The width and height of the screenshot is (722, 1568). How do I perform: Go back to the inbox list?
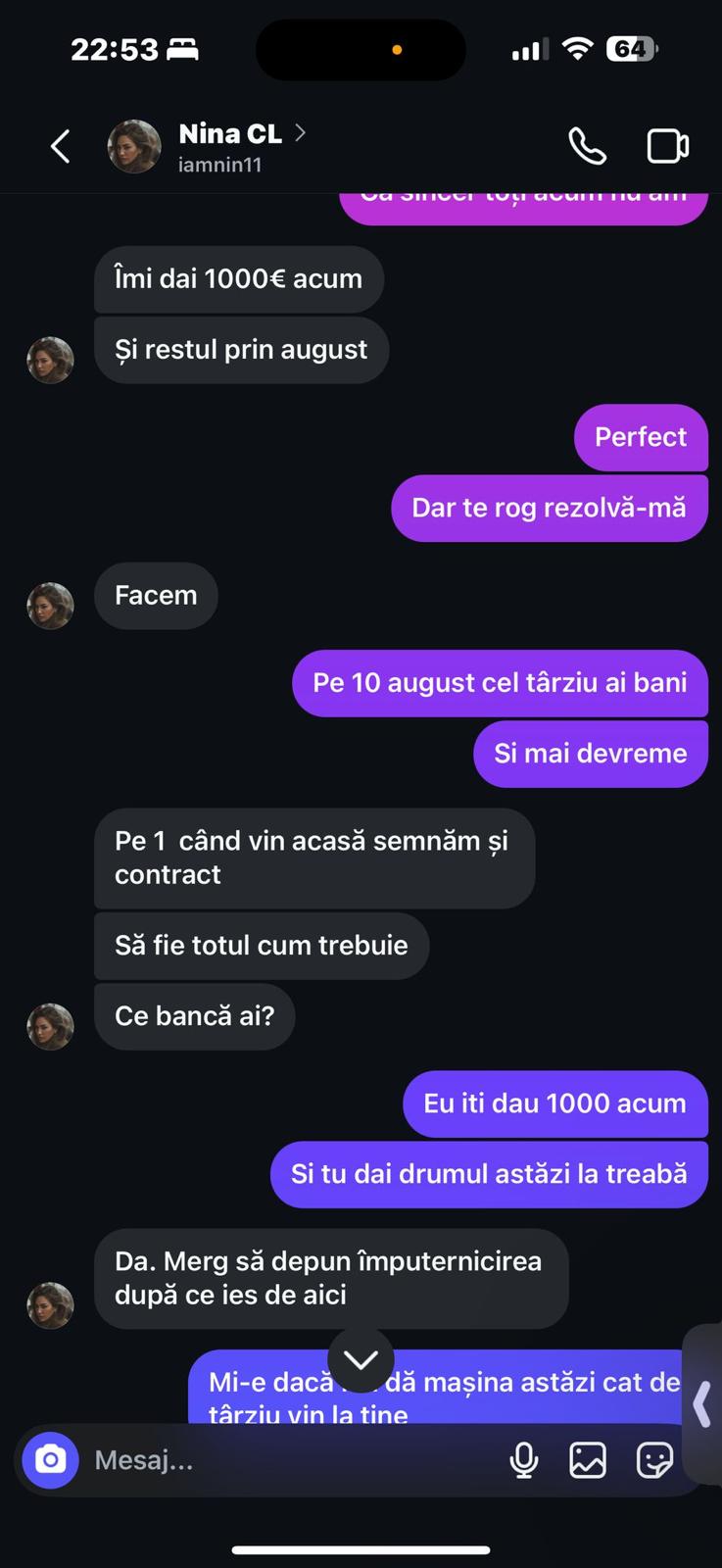click(x=61, y=147)
